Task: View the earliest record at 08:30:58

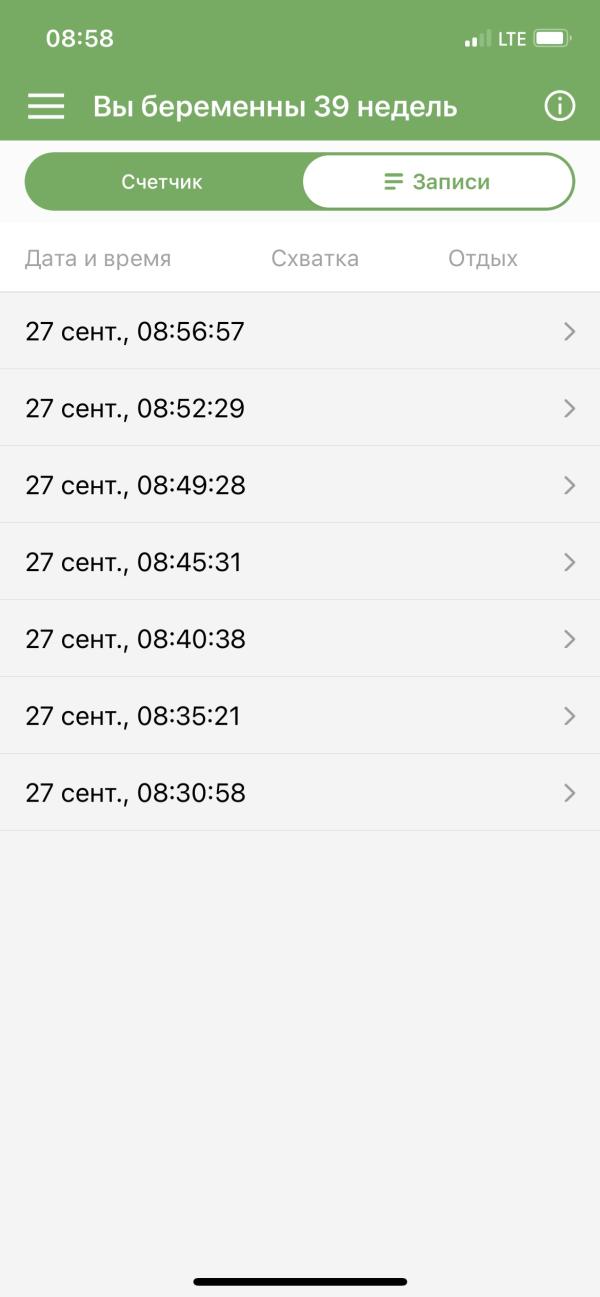Action: [300, 793]
